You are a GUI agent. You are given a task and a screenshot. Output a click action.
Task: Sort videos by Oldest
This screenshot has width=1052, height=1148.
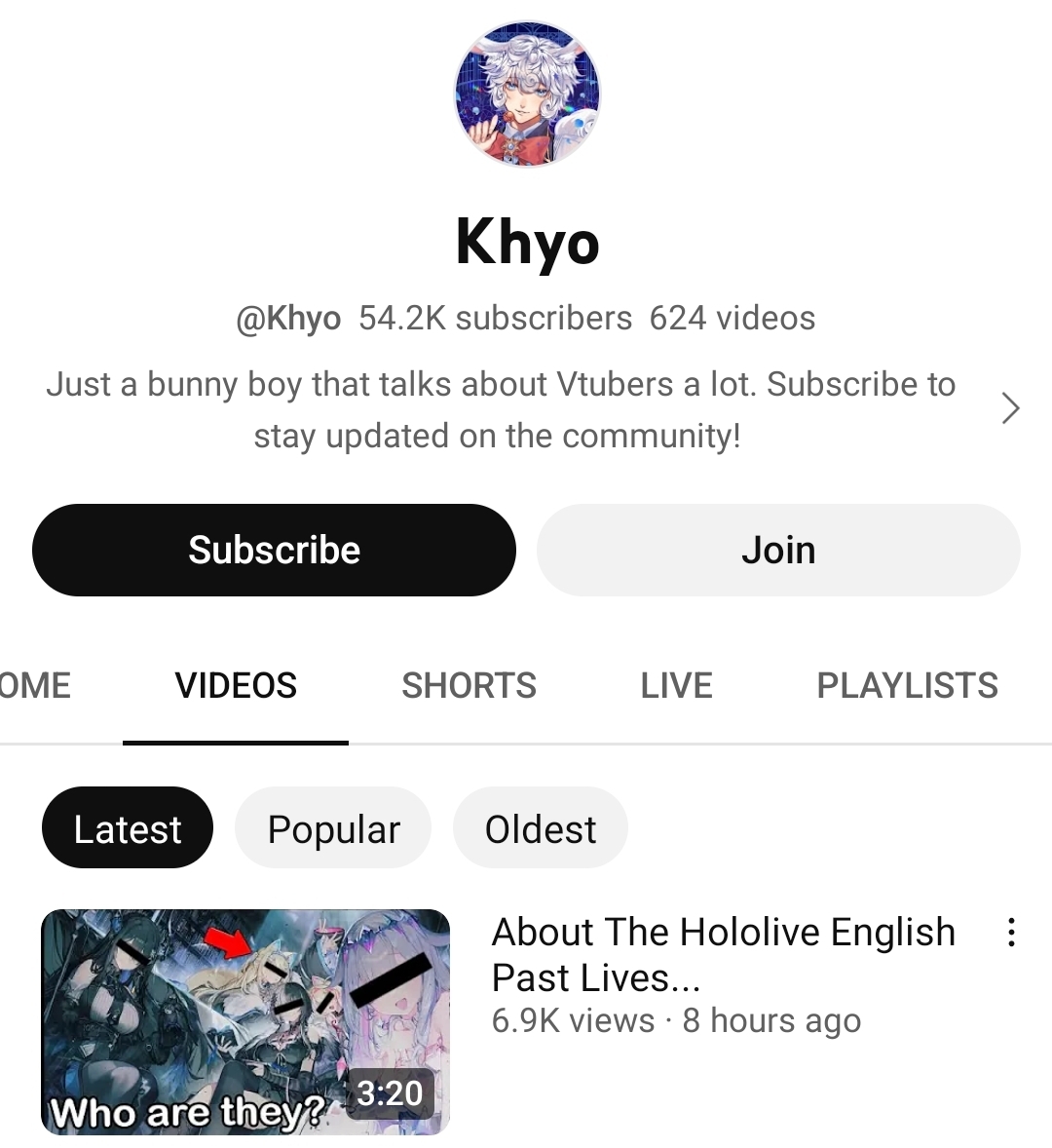click(541, 829)
